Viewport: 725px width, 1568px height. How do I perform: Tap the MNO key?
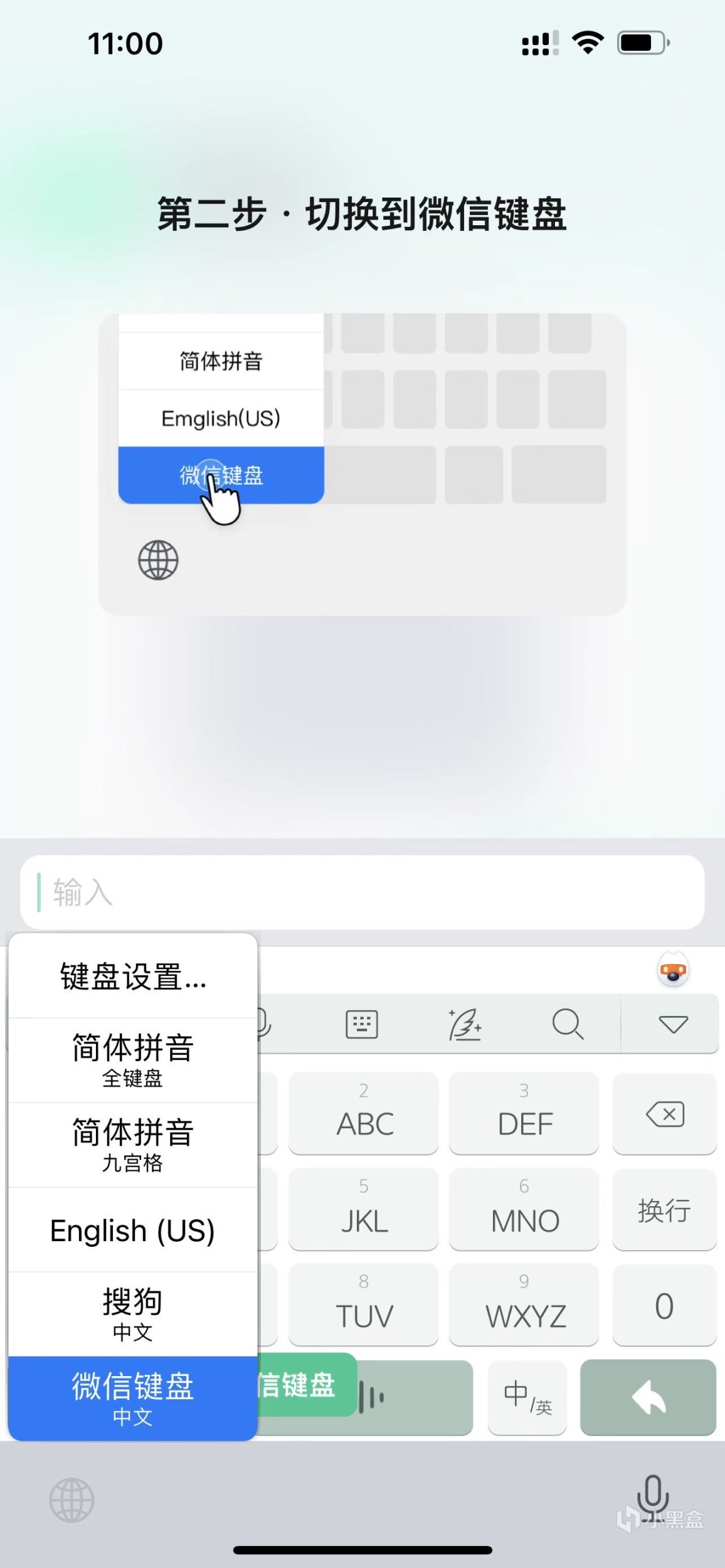524,1210
